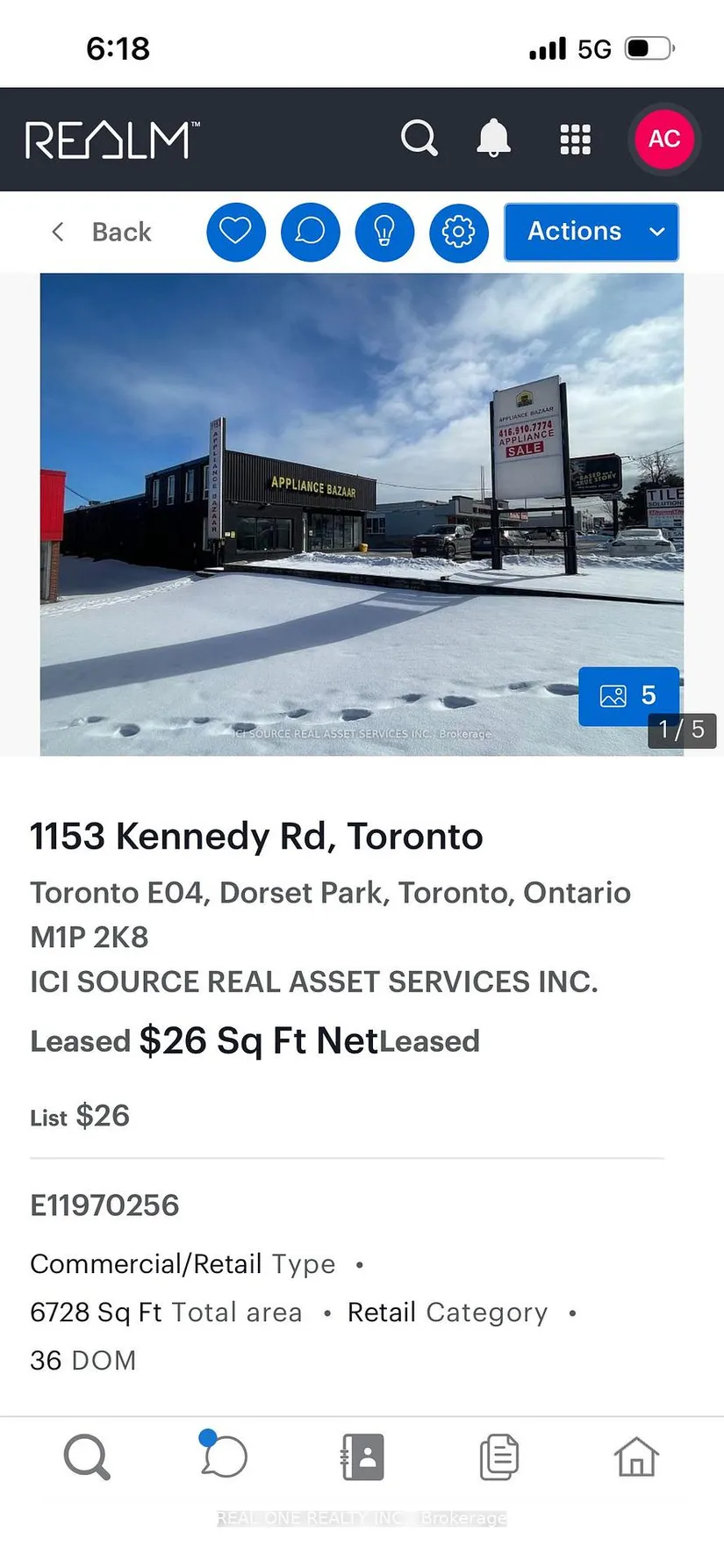Switch to the documents tab

click(x=499, y=1457)
